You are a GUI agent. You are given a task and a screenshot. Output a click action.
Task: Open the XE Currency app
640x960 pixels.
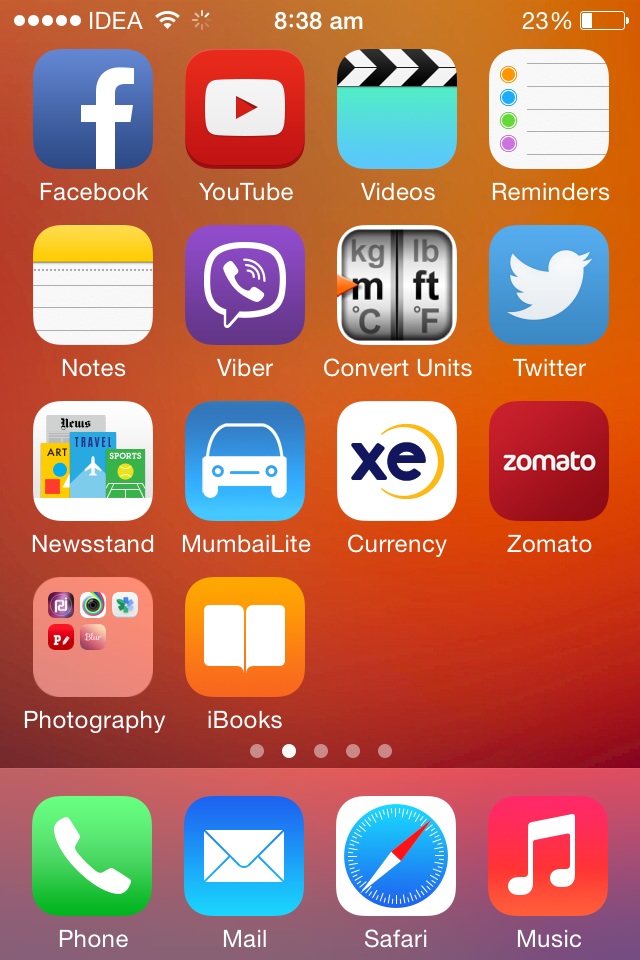click(397, 461)
